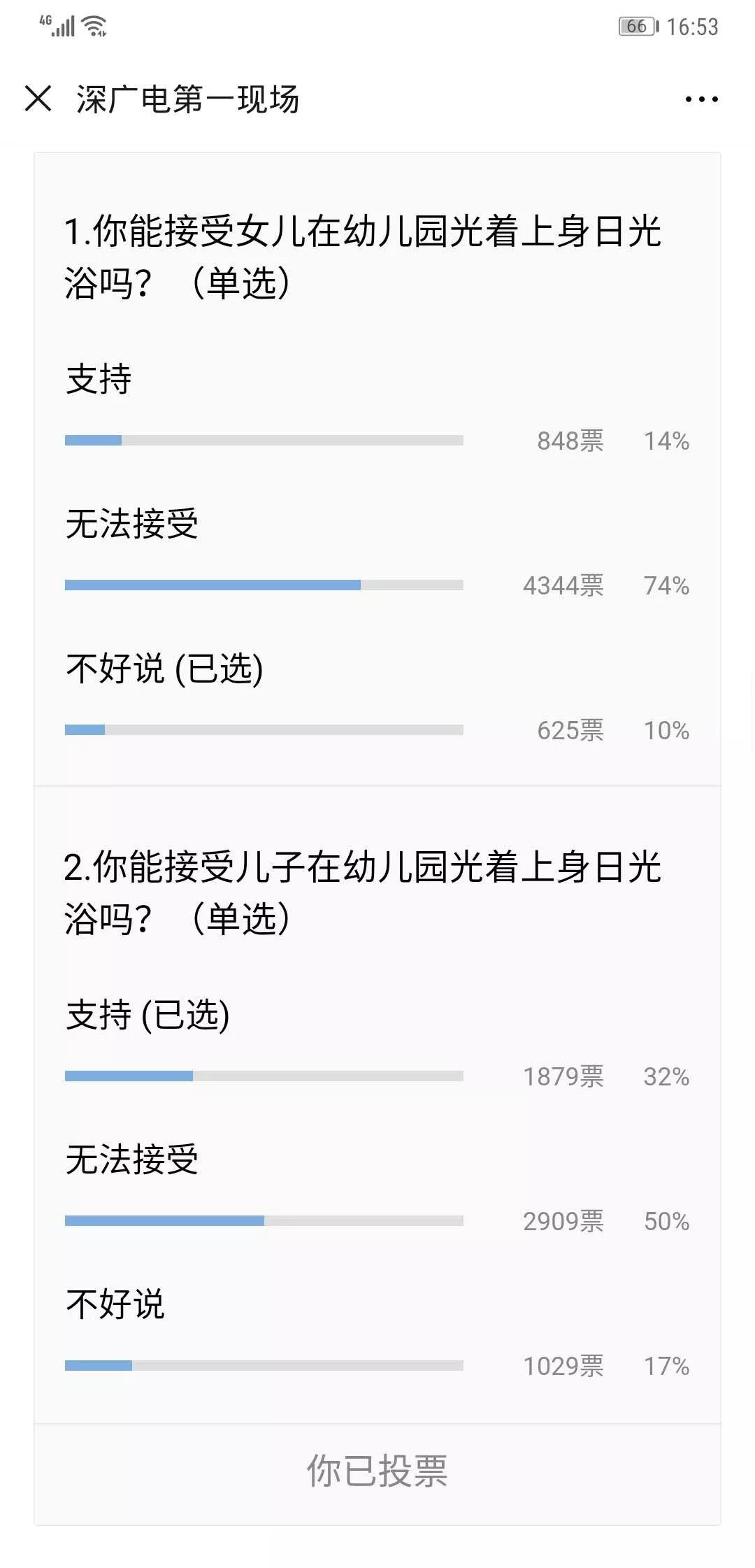
Task: Open the three-dot overflow menu
Action: point(701,99)
